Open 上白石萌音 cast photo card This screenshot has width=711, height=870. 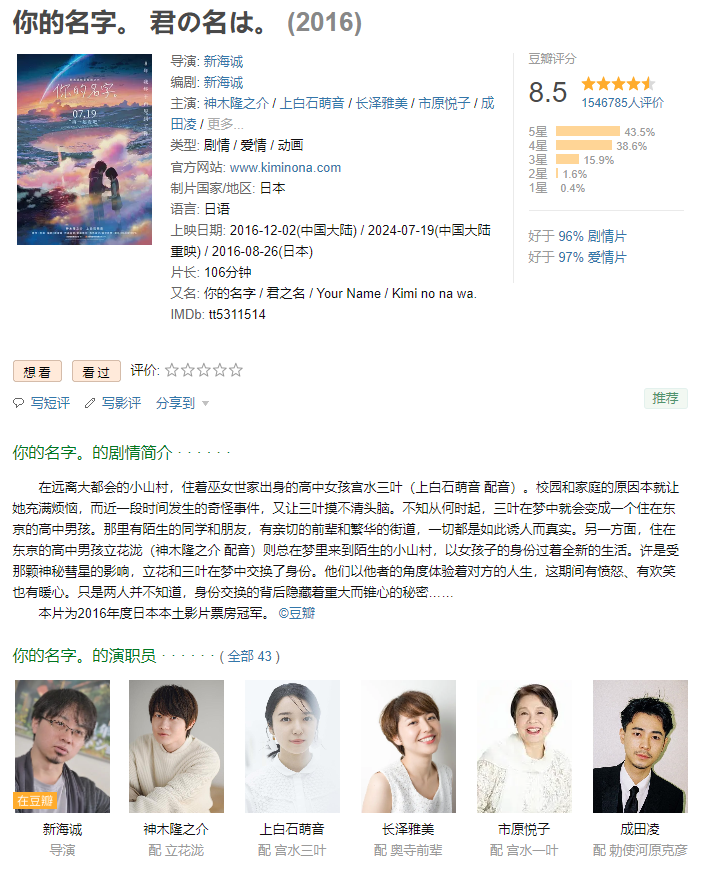292,746
